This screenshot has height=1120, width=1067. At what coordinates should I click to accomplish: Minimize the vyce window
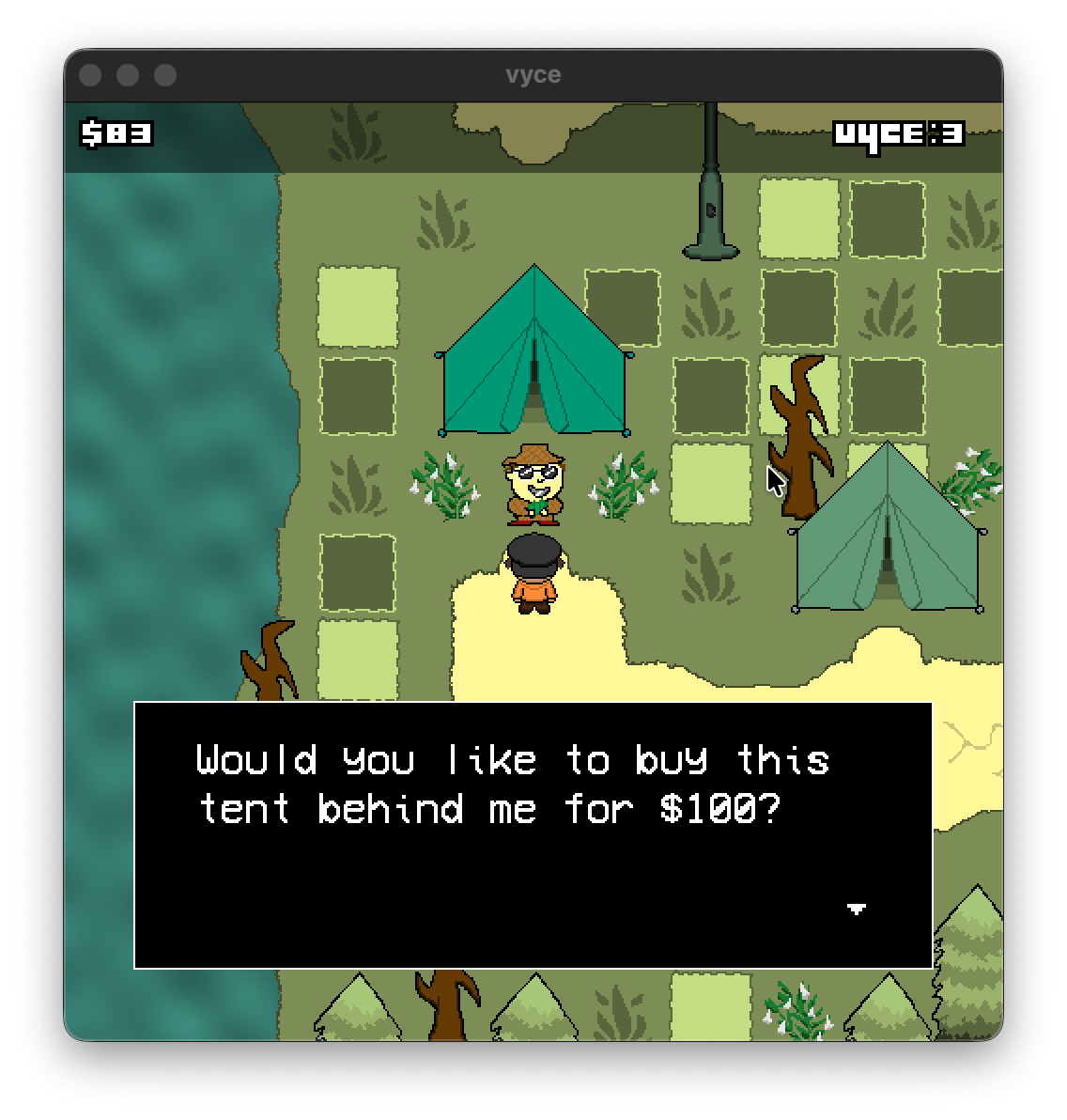point(128,75)
